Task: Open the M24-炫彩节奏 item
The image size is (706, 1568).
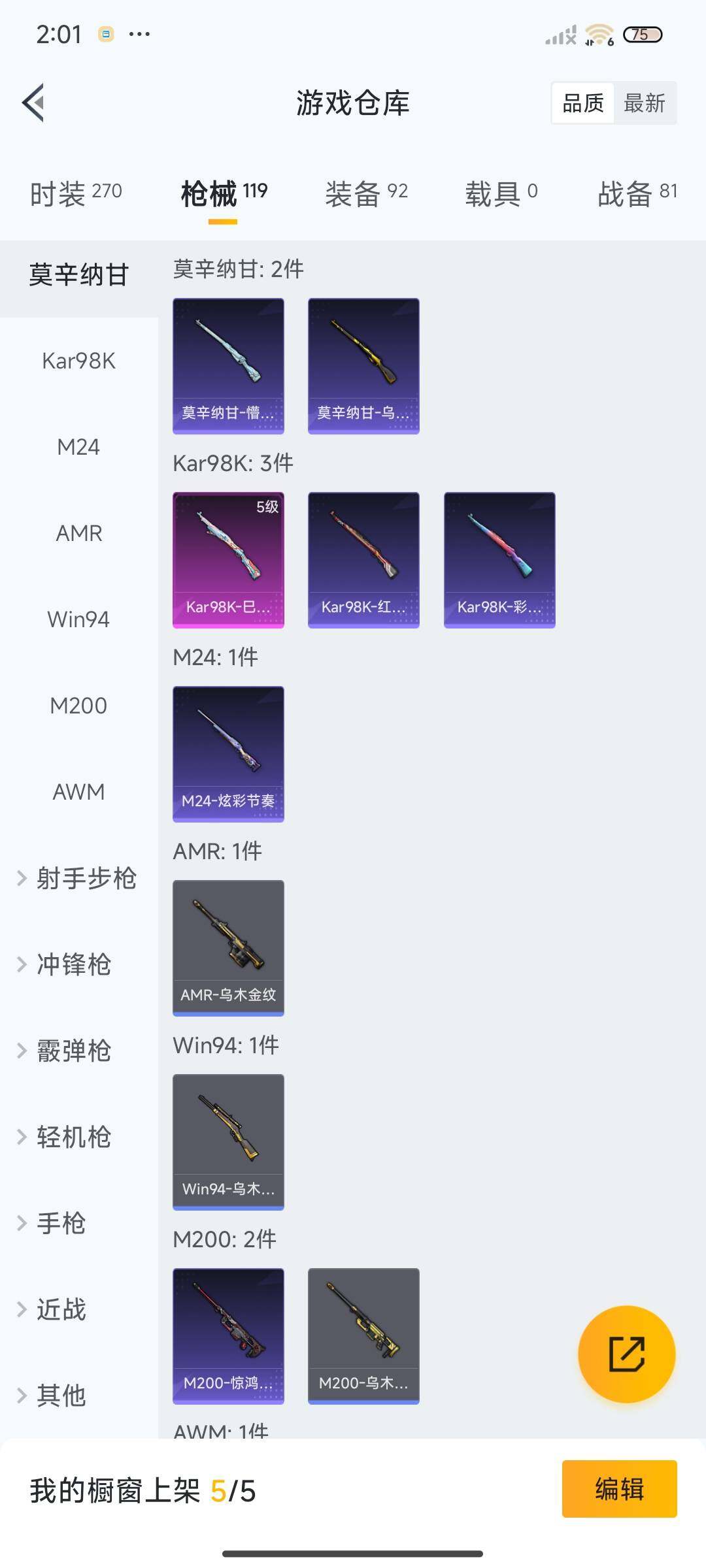Action: pyautogui.click(x=228, y=753)
